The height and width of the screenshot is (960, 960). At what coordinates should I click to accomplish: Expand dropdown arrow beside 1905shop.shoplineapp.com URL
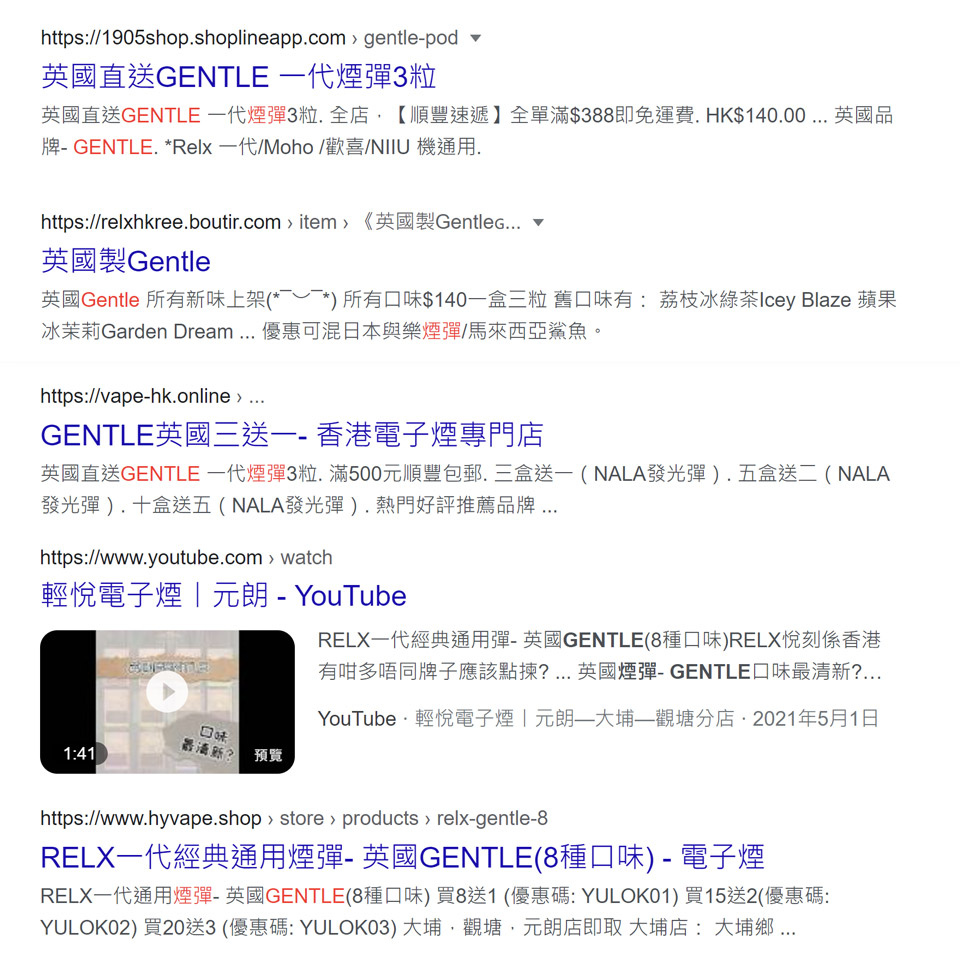click(x=475, y=39)
